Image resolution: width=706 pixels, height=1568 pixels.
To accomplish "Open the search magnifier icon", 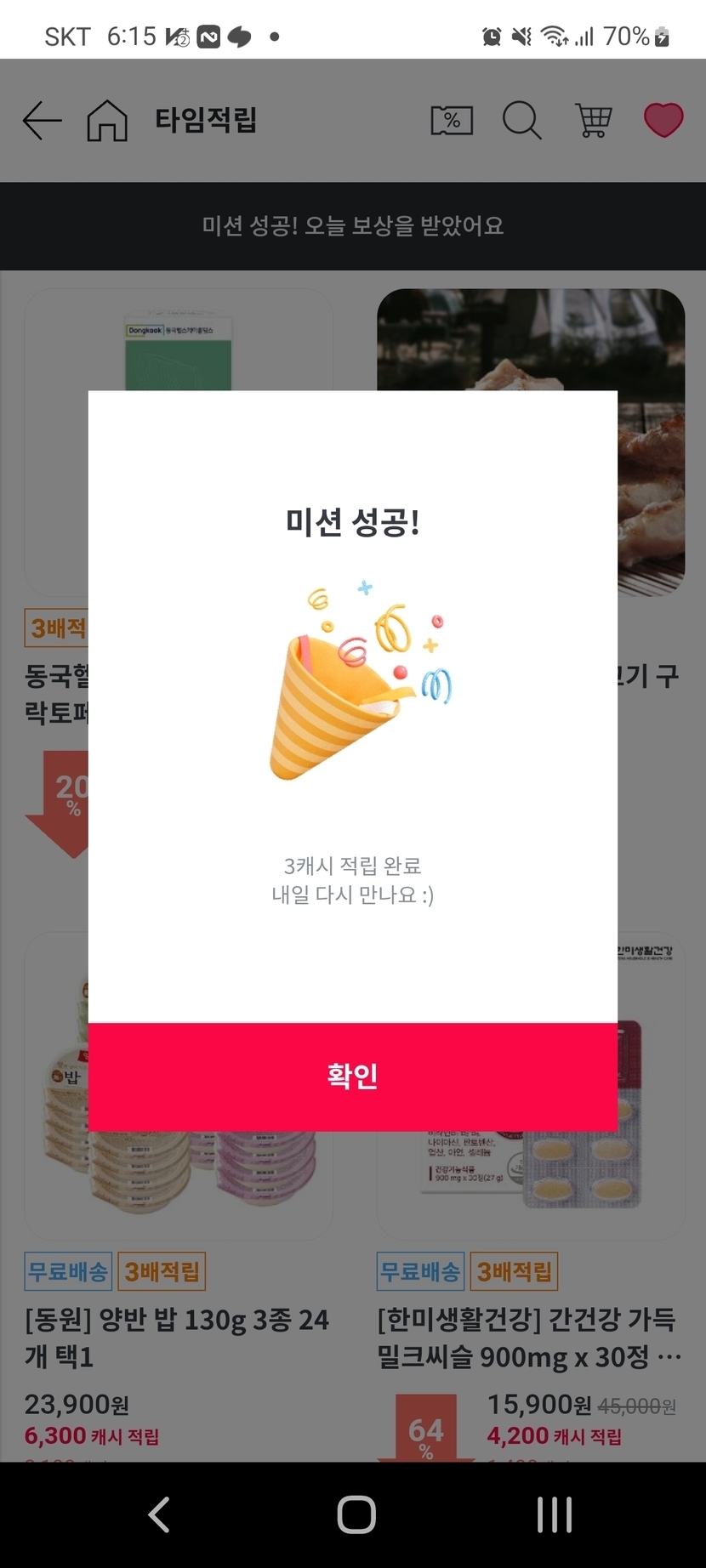I will point(521,120).
